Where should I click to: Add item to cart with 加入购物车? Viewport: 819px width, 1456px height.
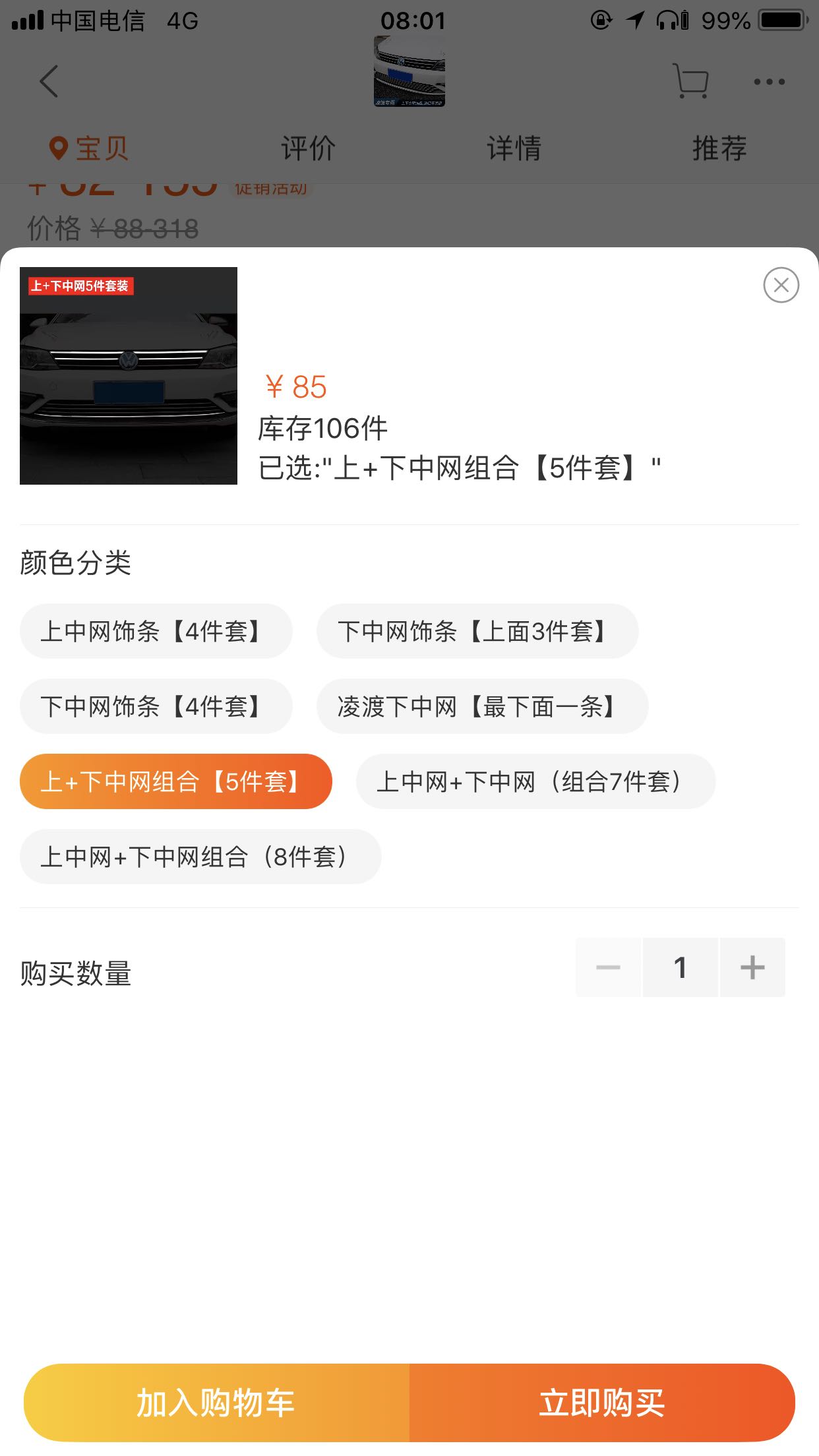click(216, 1403)
